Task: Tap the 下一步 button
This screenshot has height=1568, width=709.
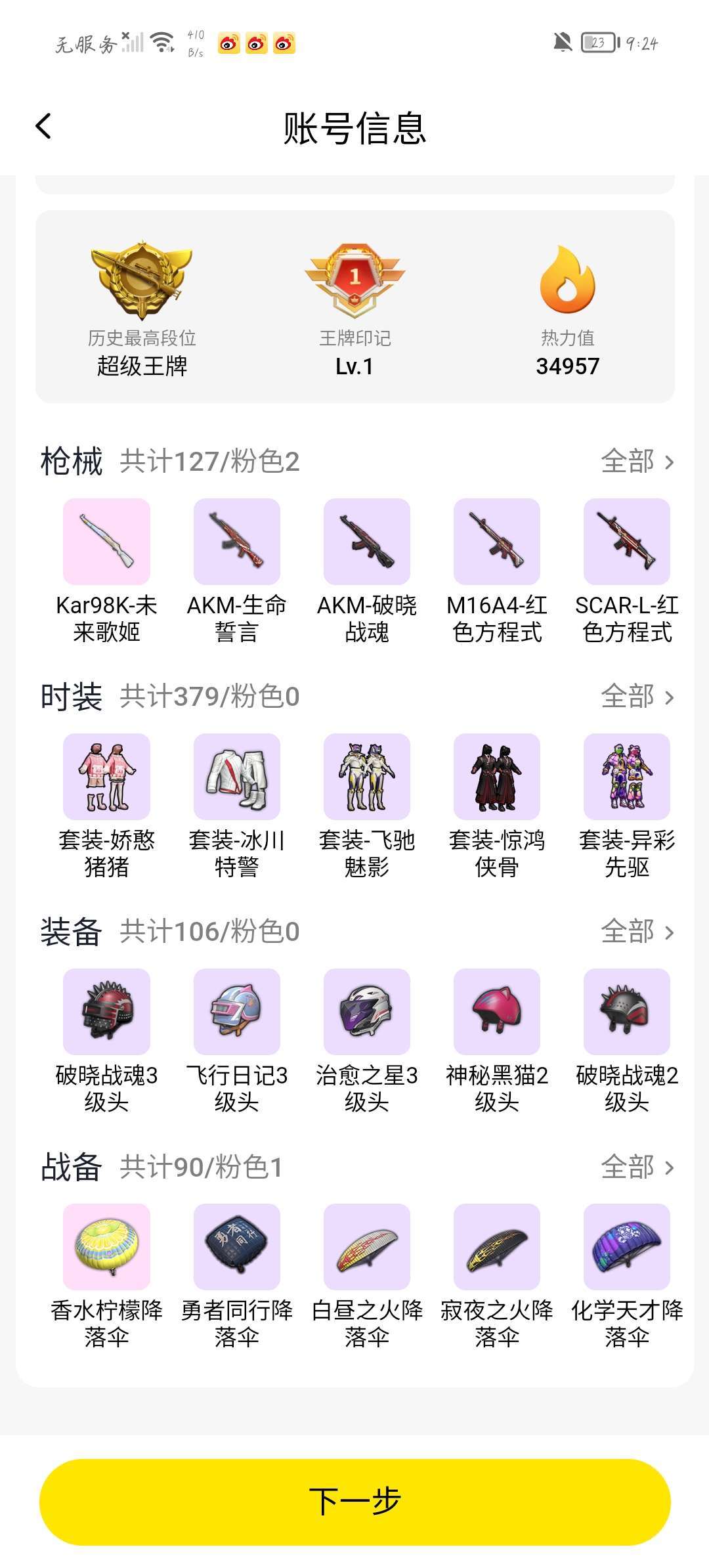Action: click(354, 1502)
